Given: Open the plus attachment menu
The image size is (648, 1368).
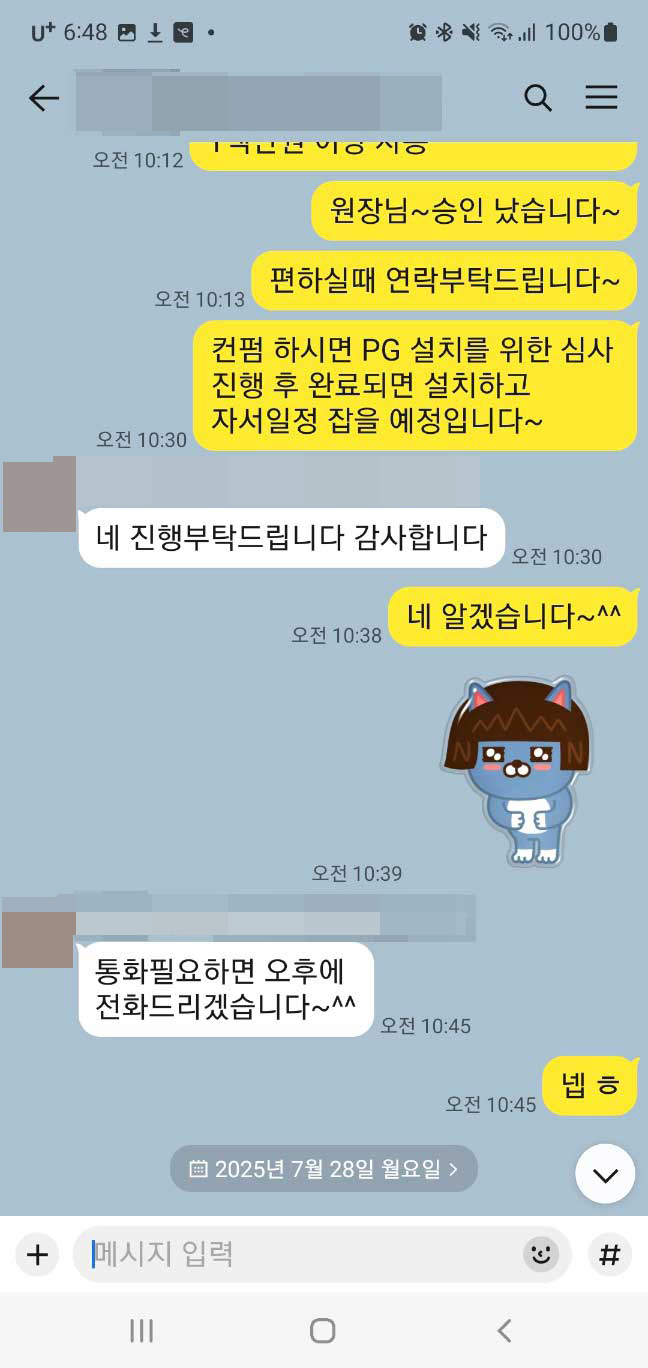Looking at the screenshot, I should (37, 1254).
